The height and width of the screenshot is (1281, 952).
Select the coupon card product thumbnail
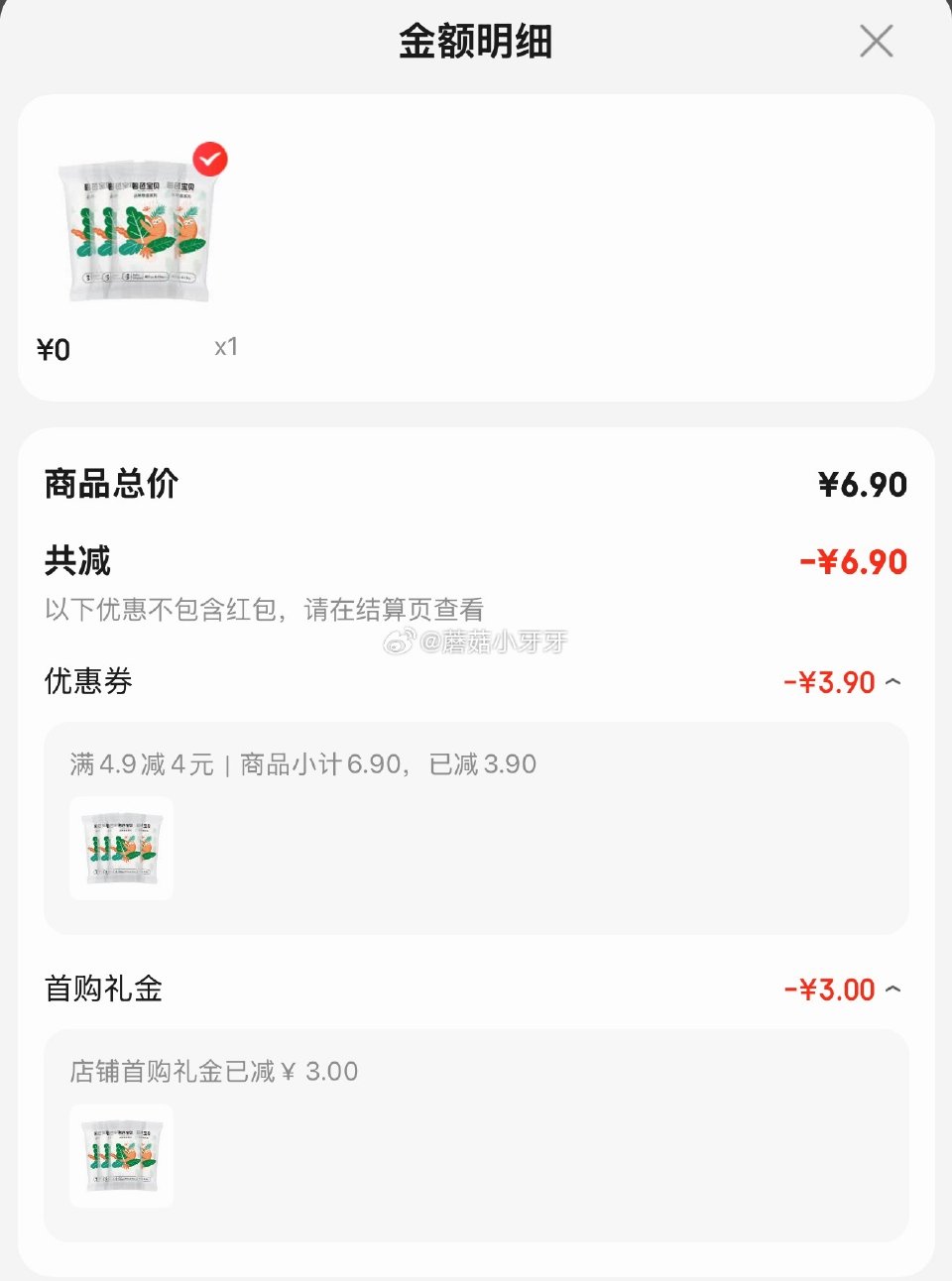click(x=120, y=849)
